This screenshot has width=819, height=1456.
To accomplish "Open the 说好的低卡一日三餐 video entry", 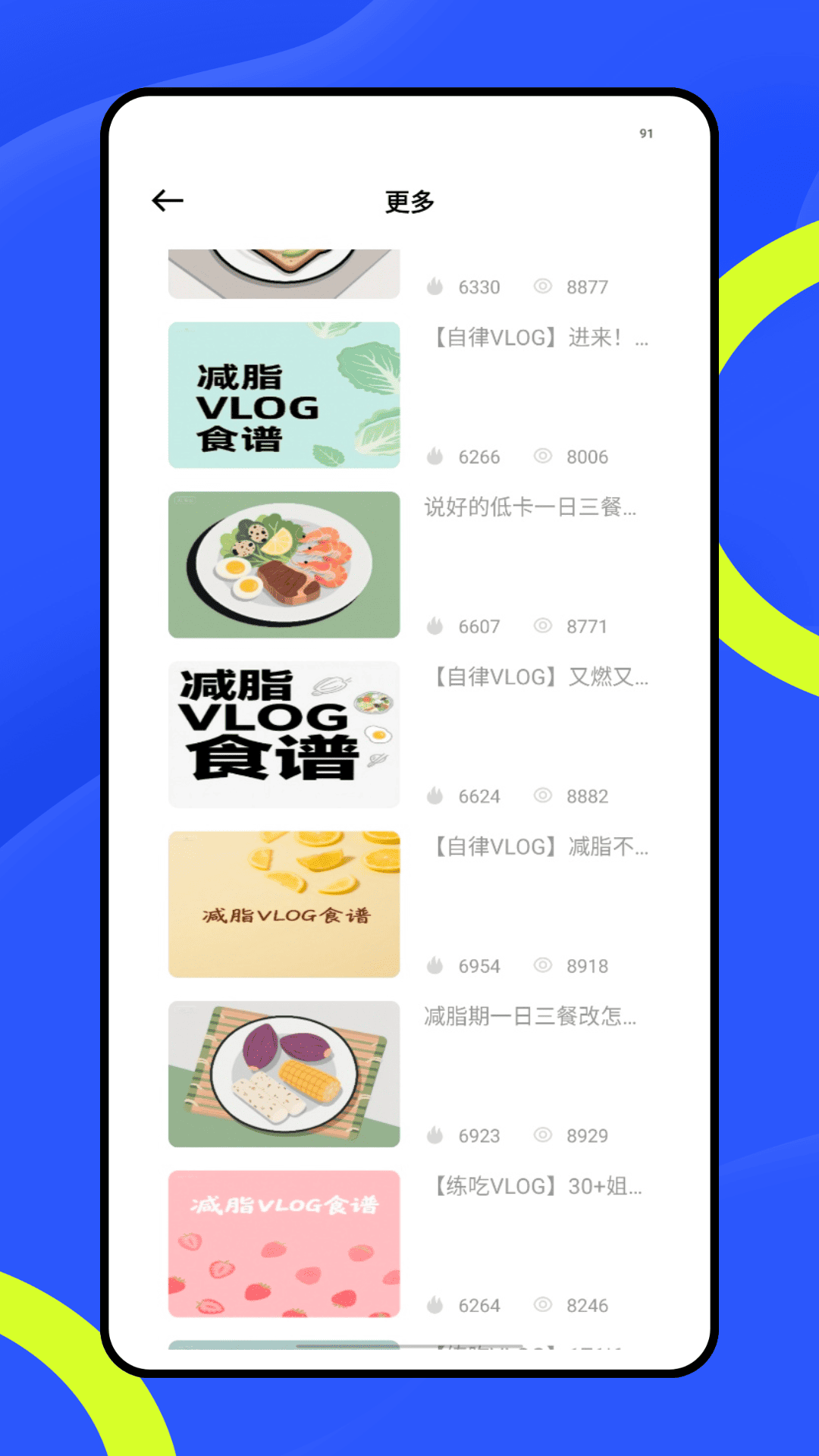I will pos(531,510).
